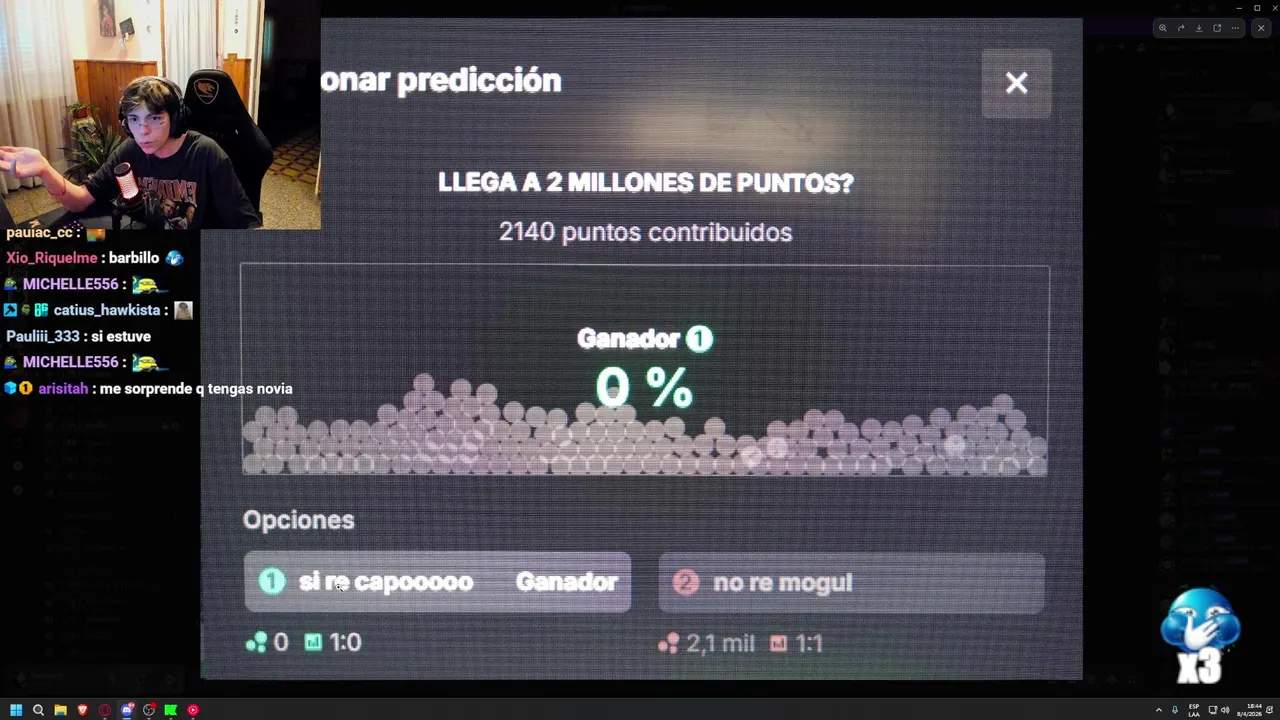Open the image viewer's more options menu
Viewport: 1280px width, 720px height.
(1235, 28)
